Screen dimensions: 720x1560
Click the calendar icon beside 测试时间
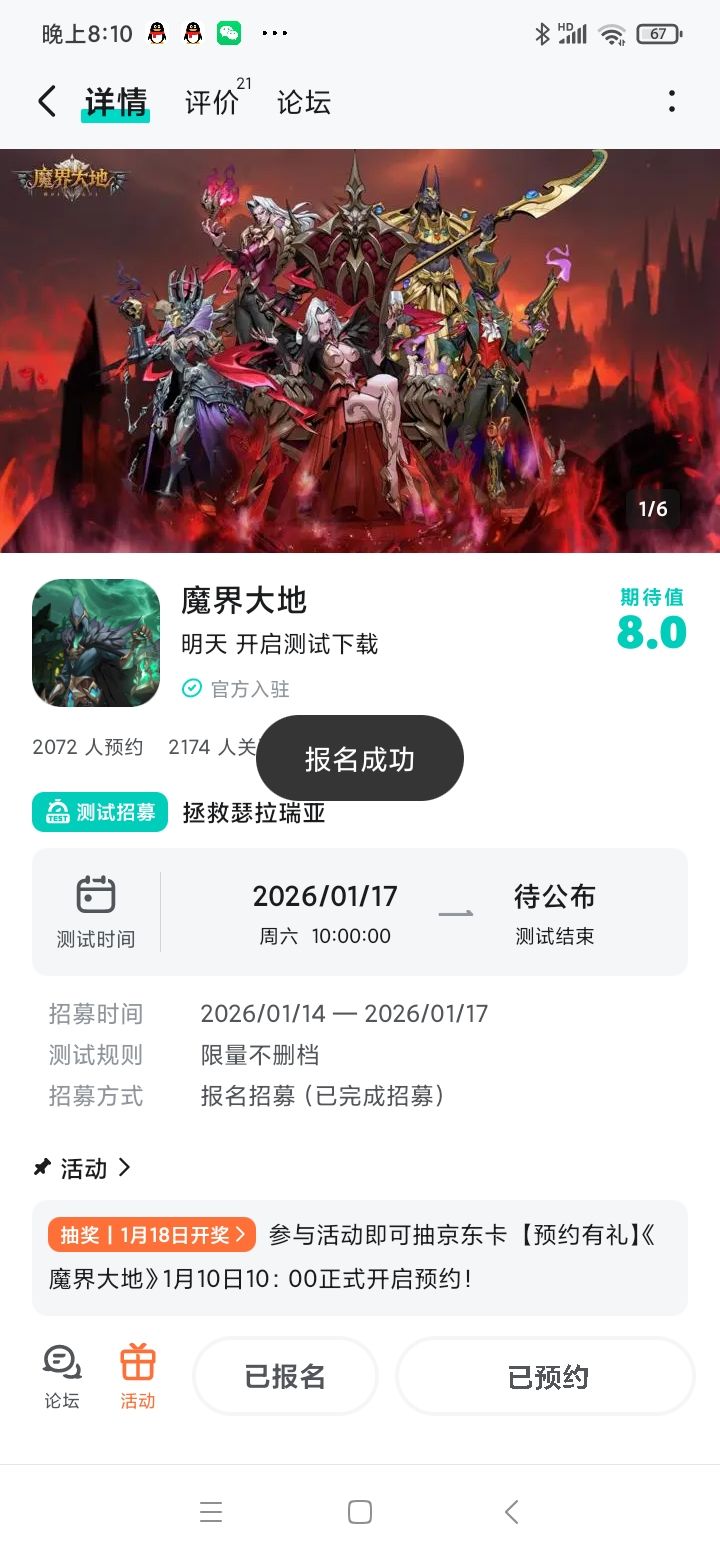[96, 893]
